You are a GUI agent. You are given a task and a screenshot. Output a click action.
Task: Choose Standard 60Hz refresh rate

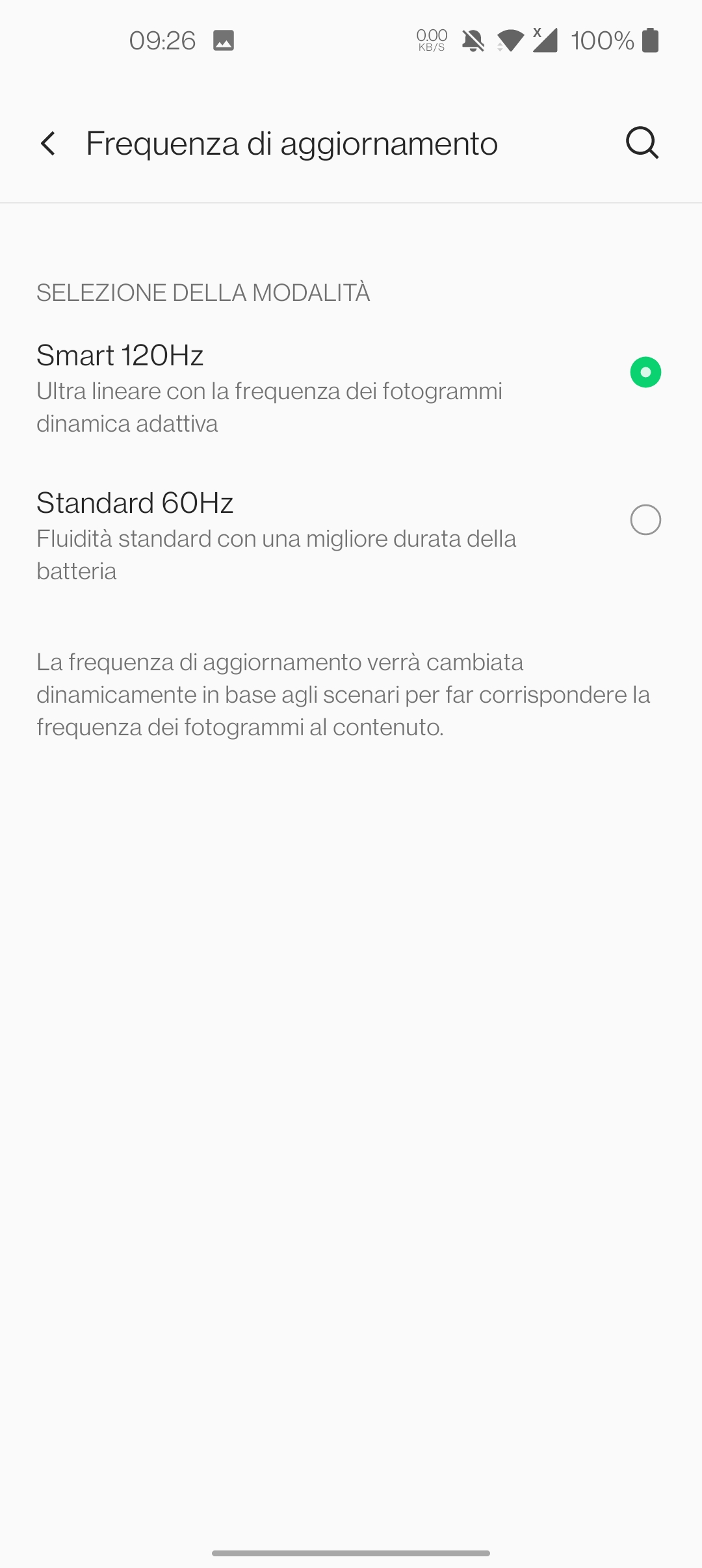[351, 536]
